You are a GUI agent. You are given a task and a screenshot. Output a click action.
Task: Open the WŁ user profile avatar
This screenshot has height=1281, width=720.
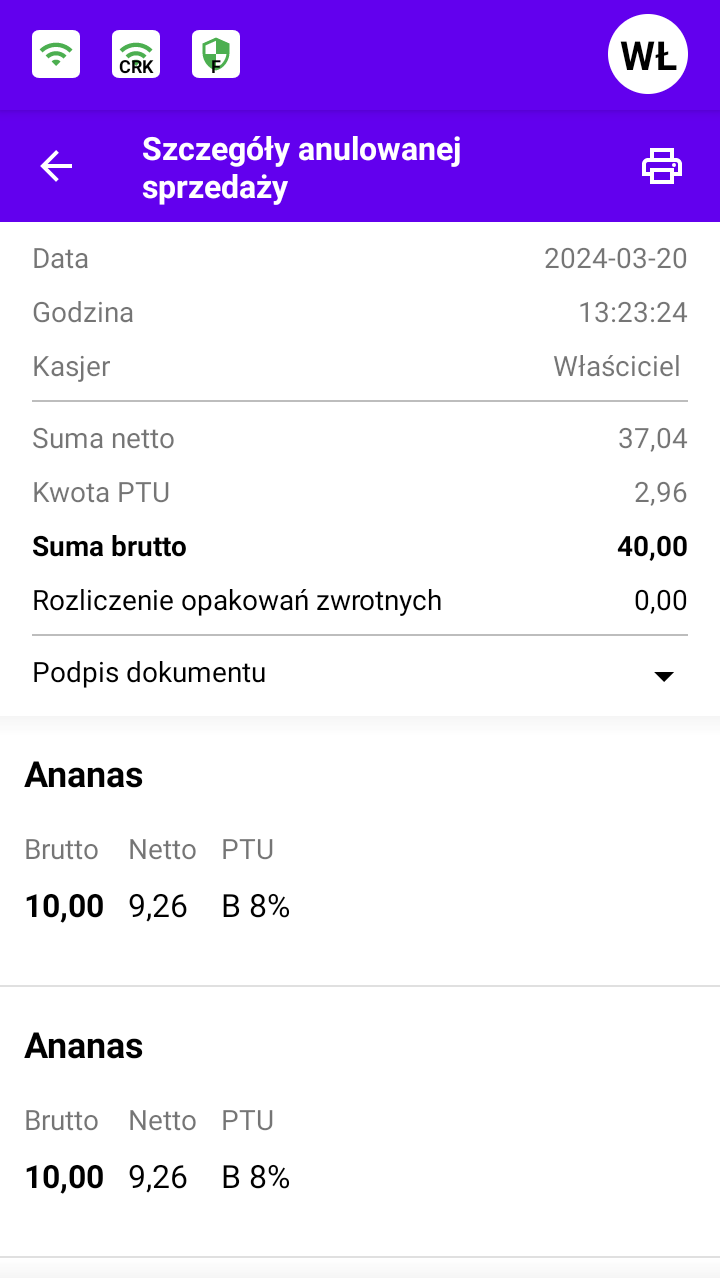tap(648, 54)
